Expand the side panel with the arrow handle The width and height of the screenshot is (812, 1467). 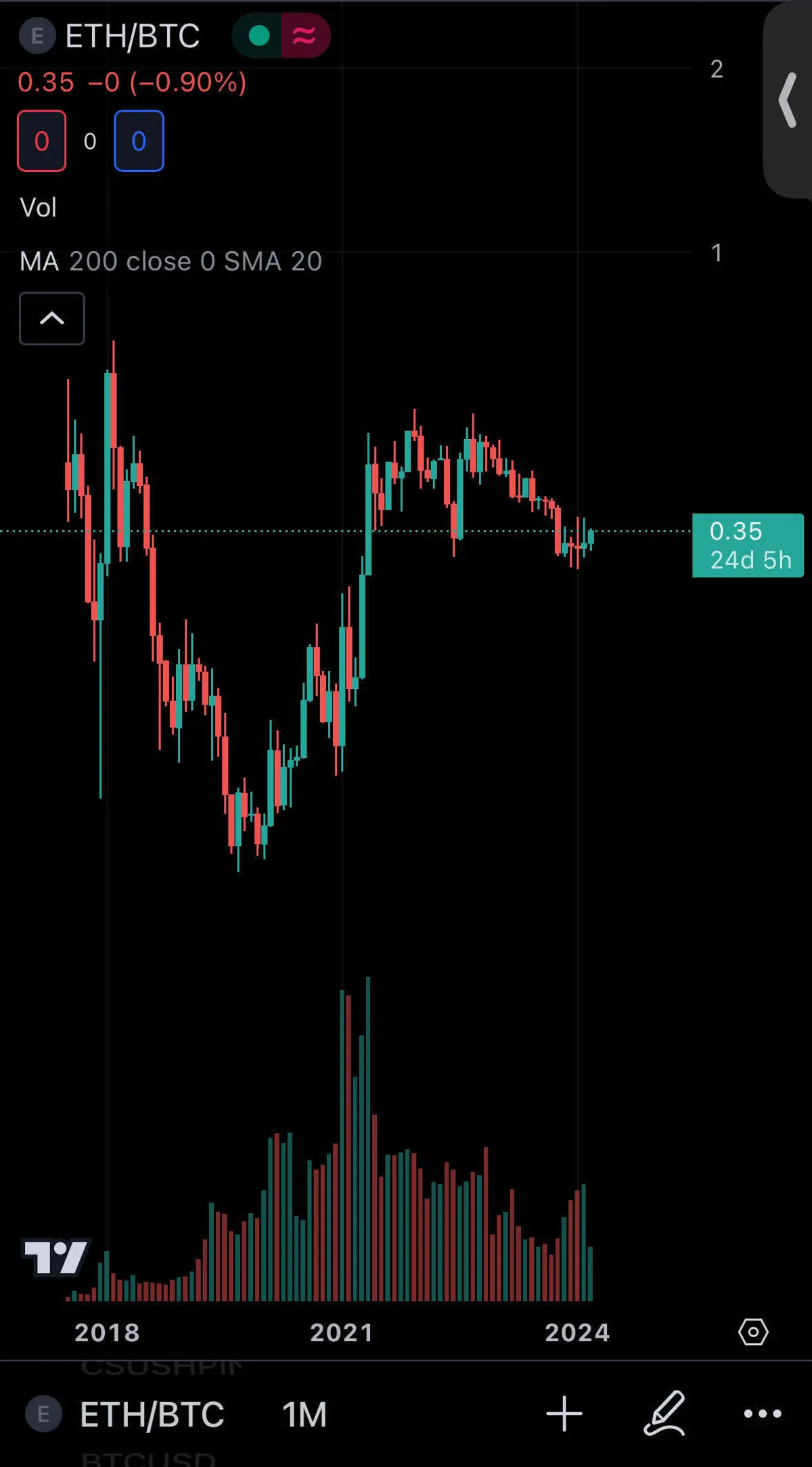tap(788, 100)
